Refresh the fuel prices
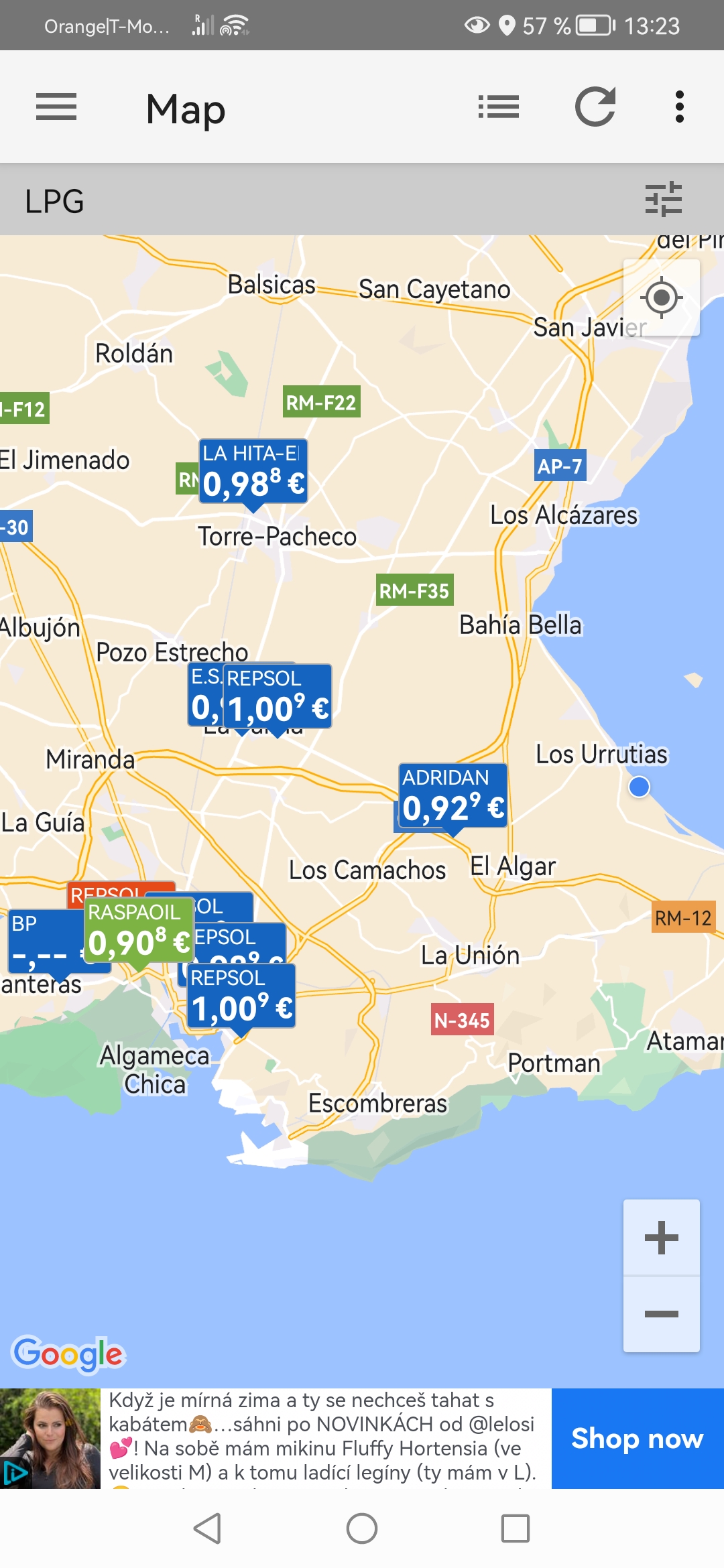Viewport: 724px width, 1568px height. coord(595,107)
